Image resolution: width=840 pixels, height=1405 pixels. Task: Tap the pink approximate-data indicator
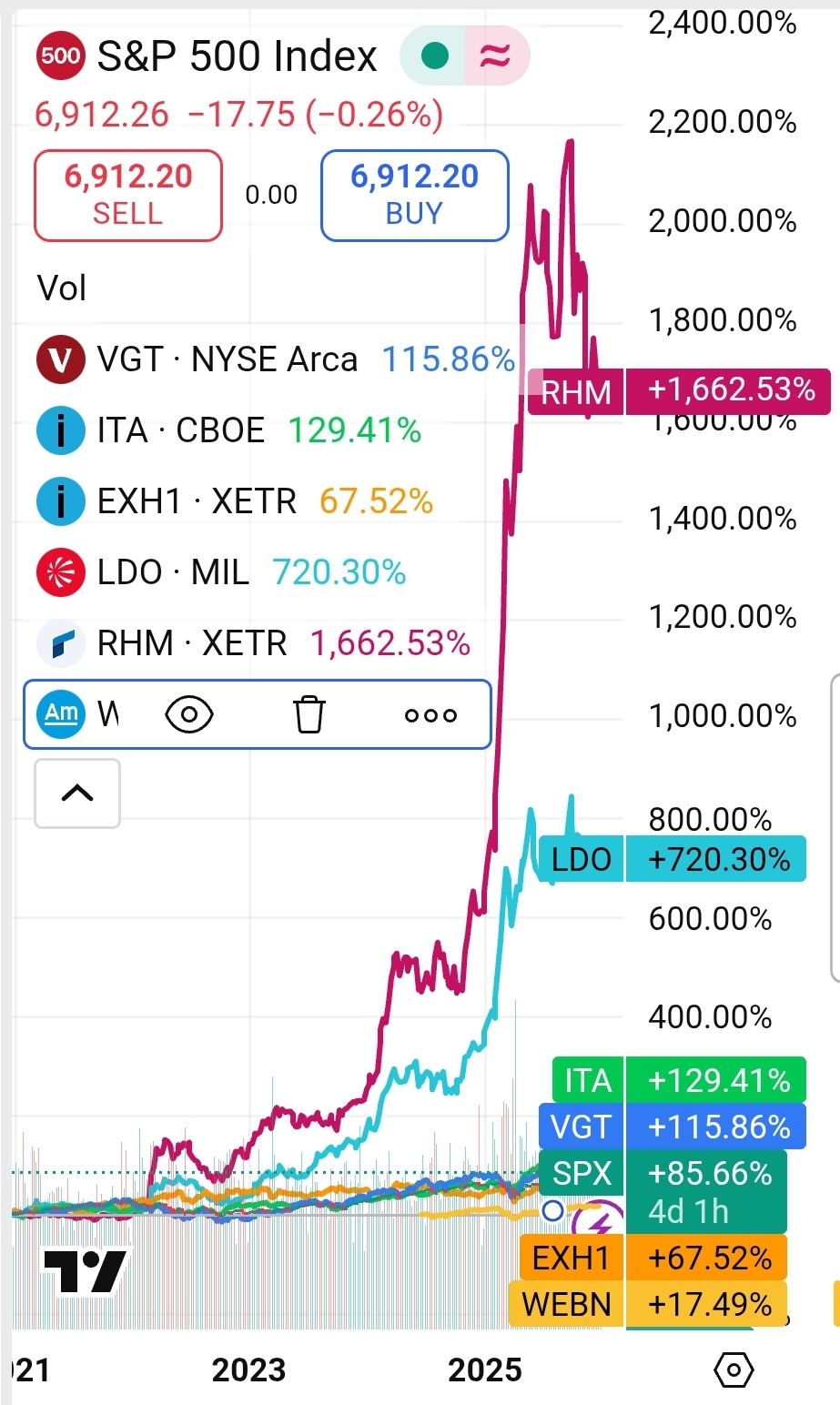496,56
